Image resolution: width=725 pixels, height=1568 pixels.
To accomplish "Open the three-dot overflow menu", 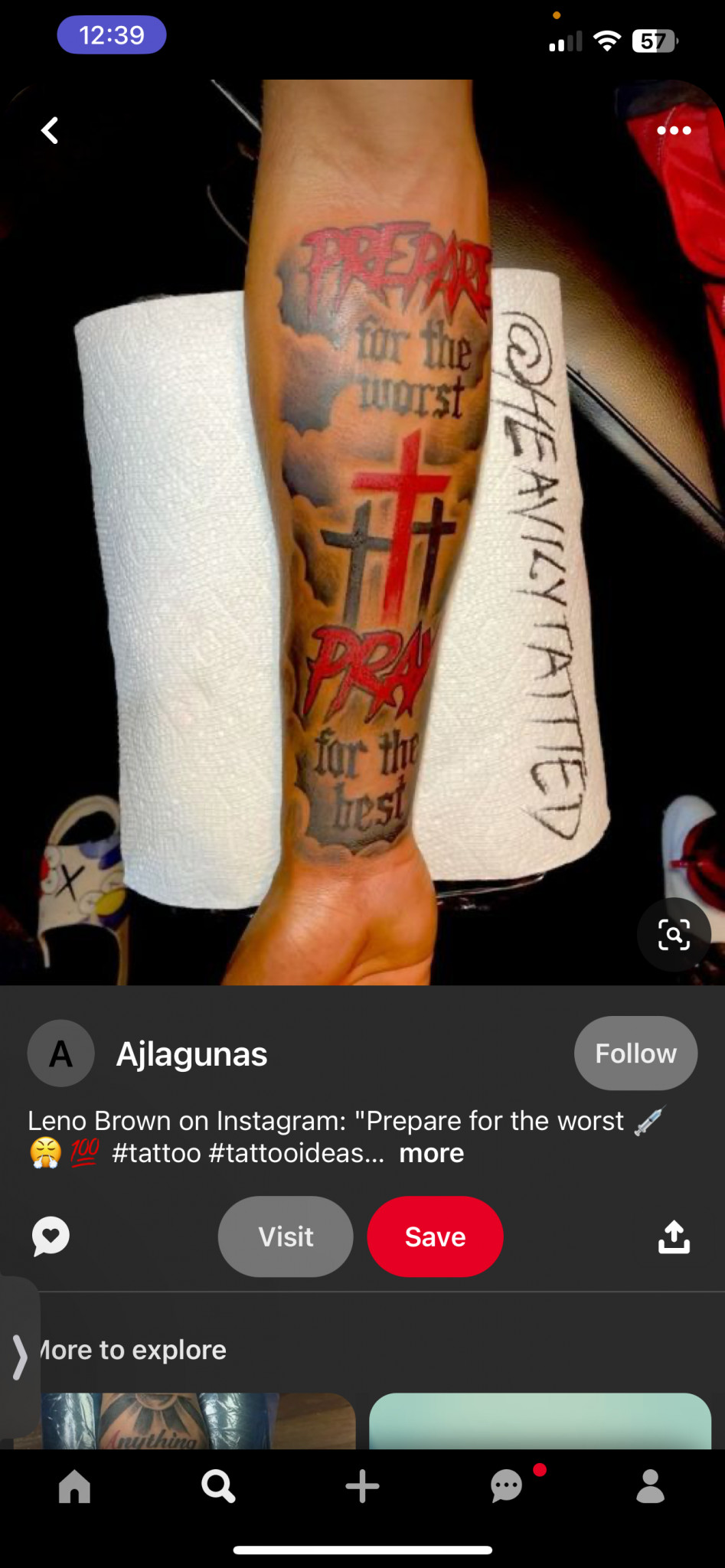I will (674, 130).
